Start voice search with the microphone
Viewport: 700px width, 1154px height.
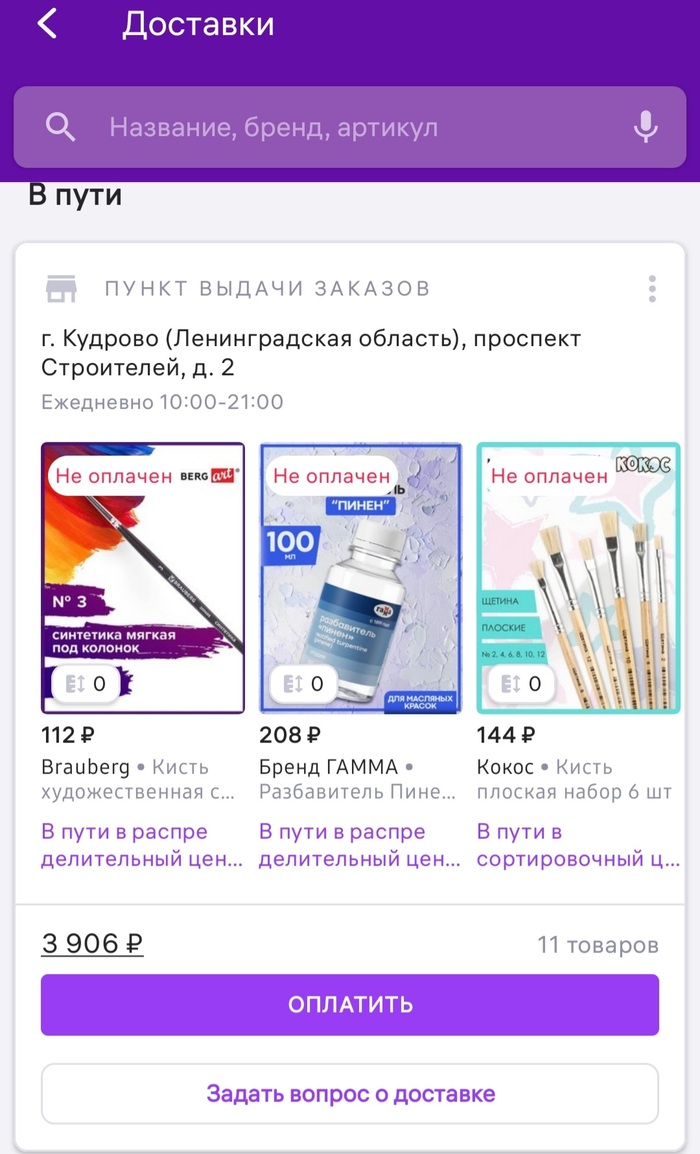(x=646, y=127)
